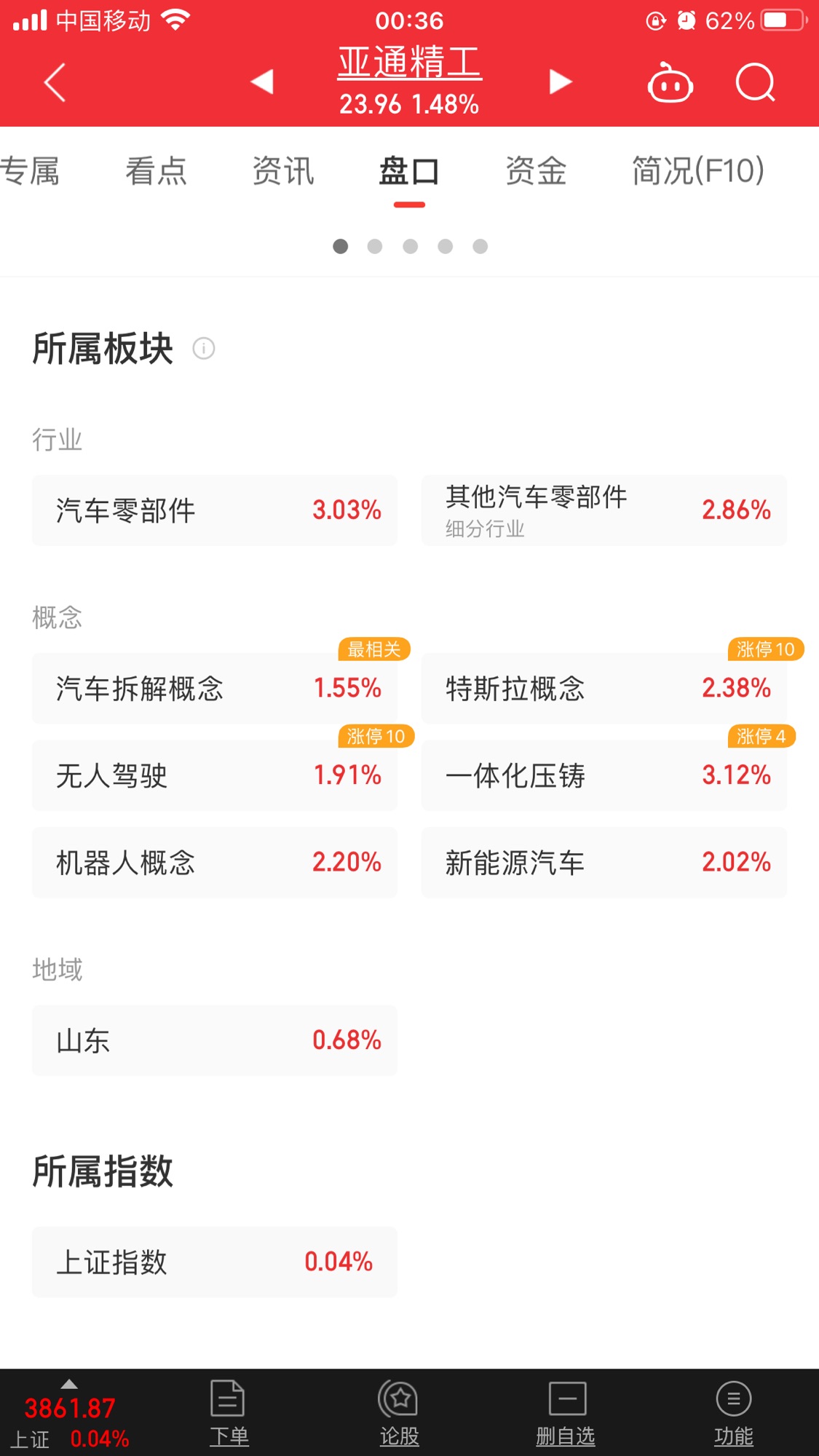Screen dimensions: 819x1456
Task: Open the 山东 region sector
Action: [215, 1040]
